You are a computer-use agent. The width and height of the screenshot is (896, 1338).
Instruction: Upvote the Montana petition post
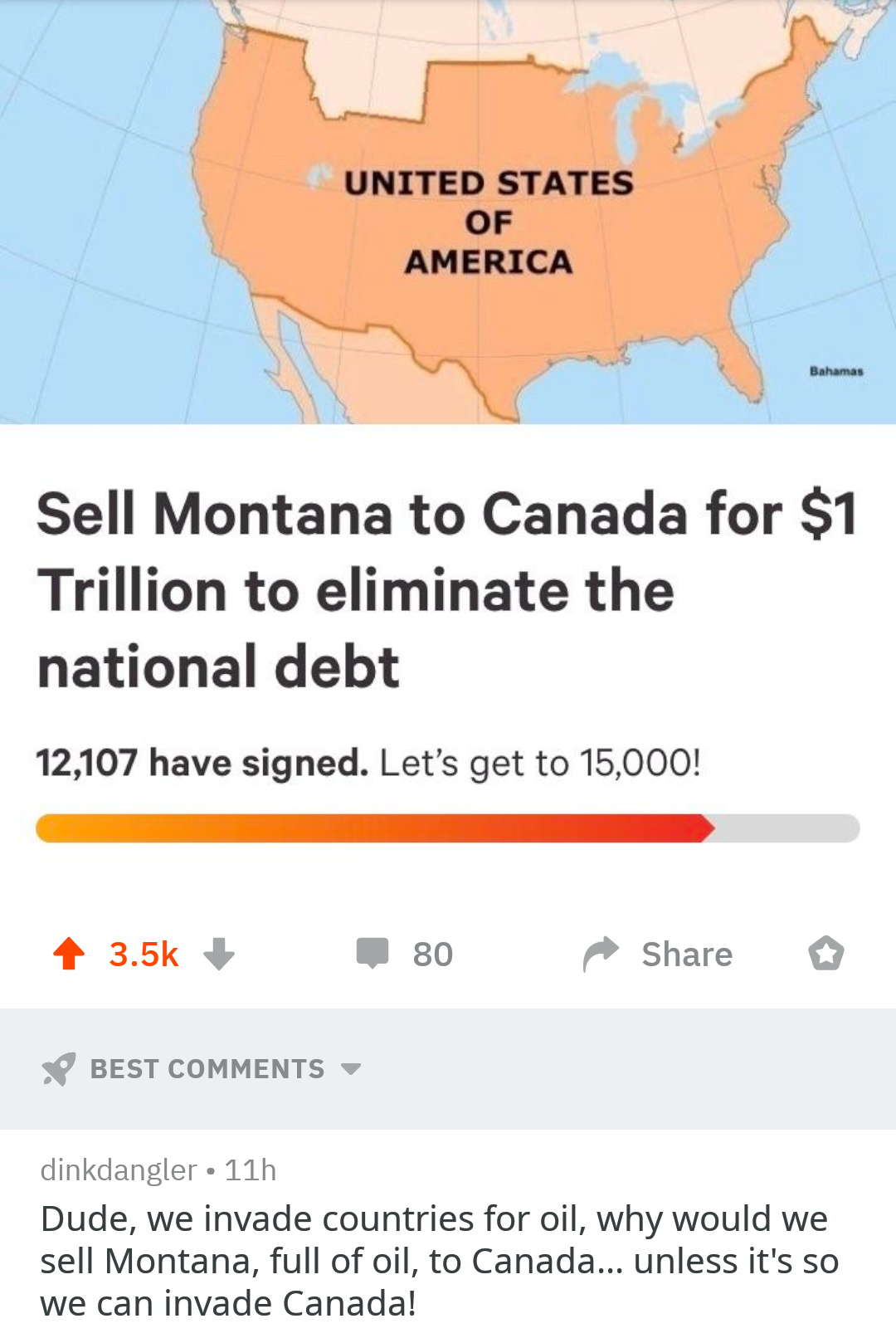point(69,954)
